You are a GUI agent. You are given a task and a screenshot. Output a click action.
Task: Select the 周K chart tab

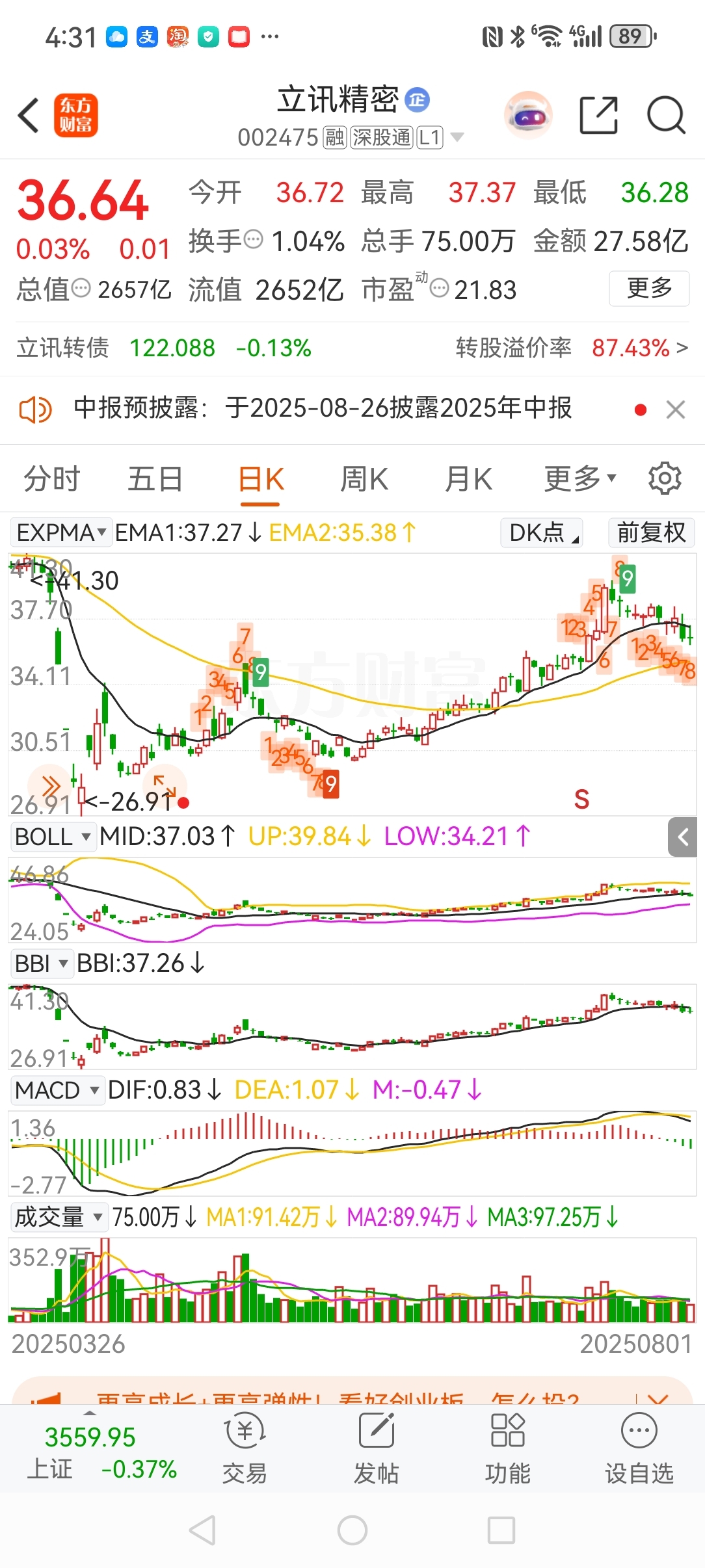[364, 479]
